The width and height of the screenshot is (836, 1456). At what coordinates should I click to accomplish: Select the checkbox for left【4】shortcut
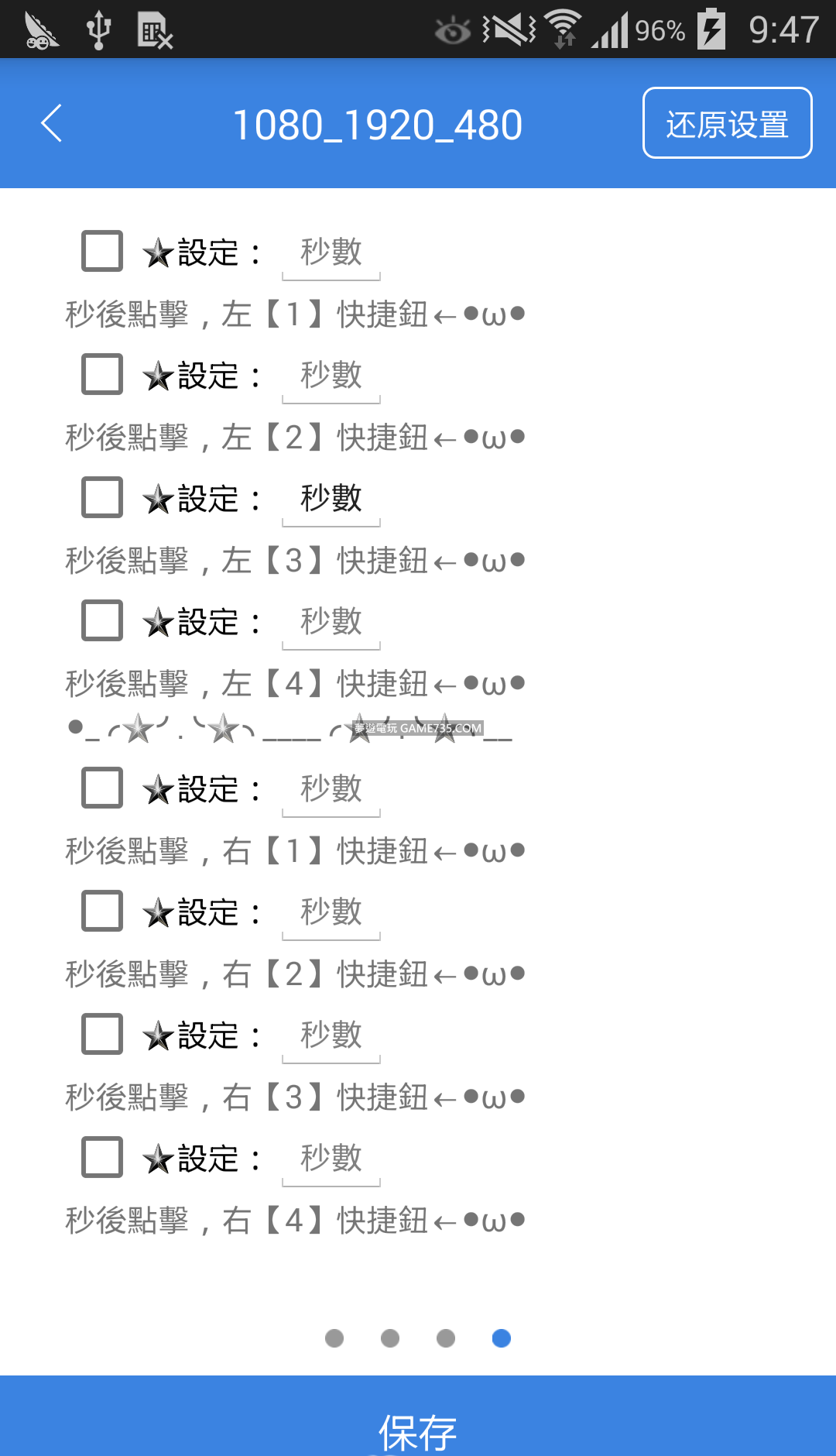point(102,620)
